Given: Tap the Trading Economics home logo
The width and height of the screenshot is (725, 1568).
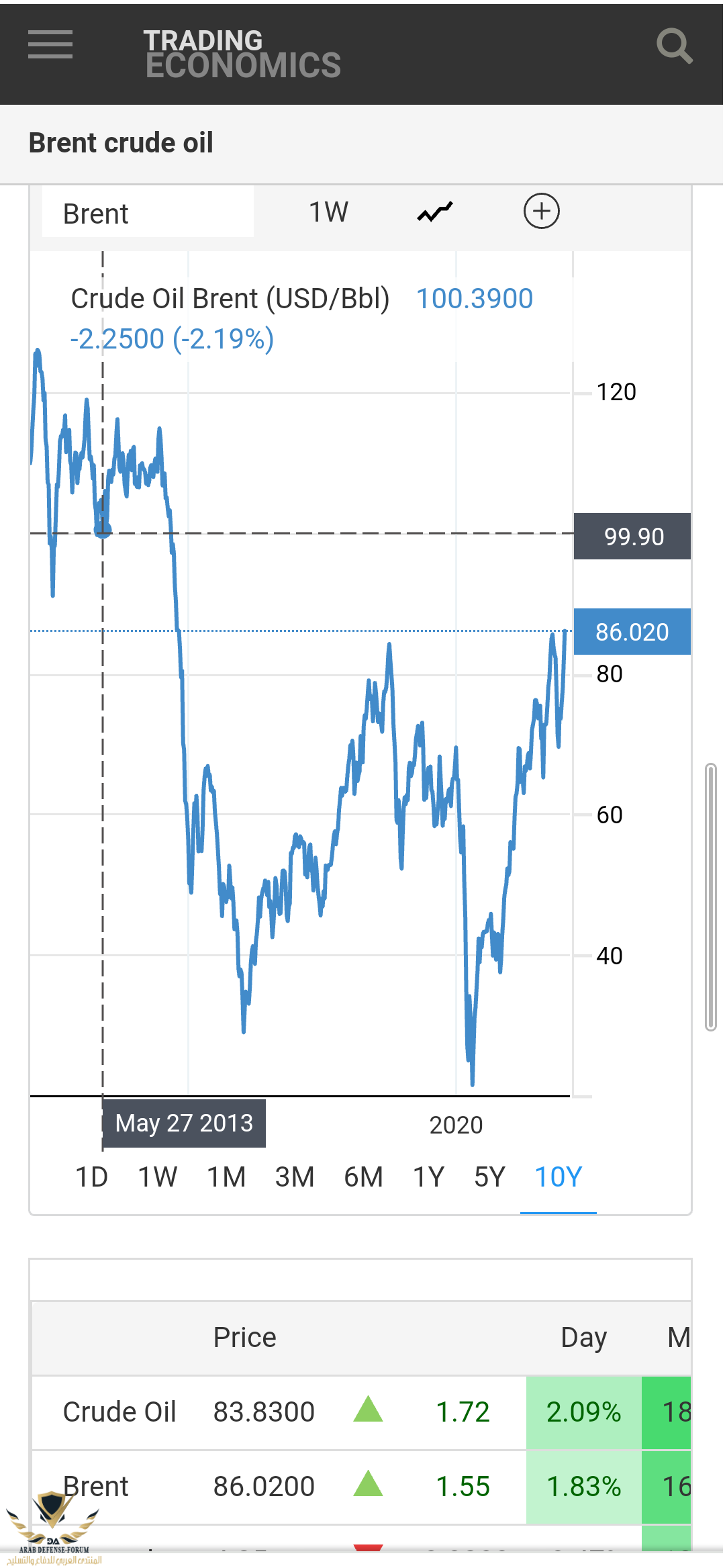Looking at the screenshot, I should (242, 54).
